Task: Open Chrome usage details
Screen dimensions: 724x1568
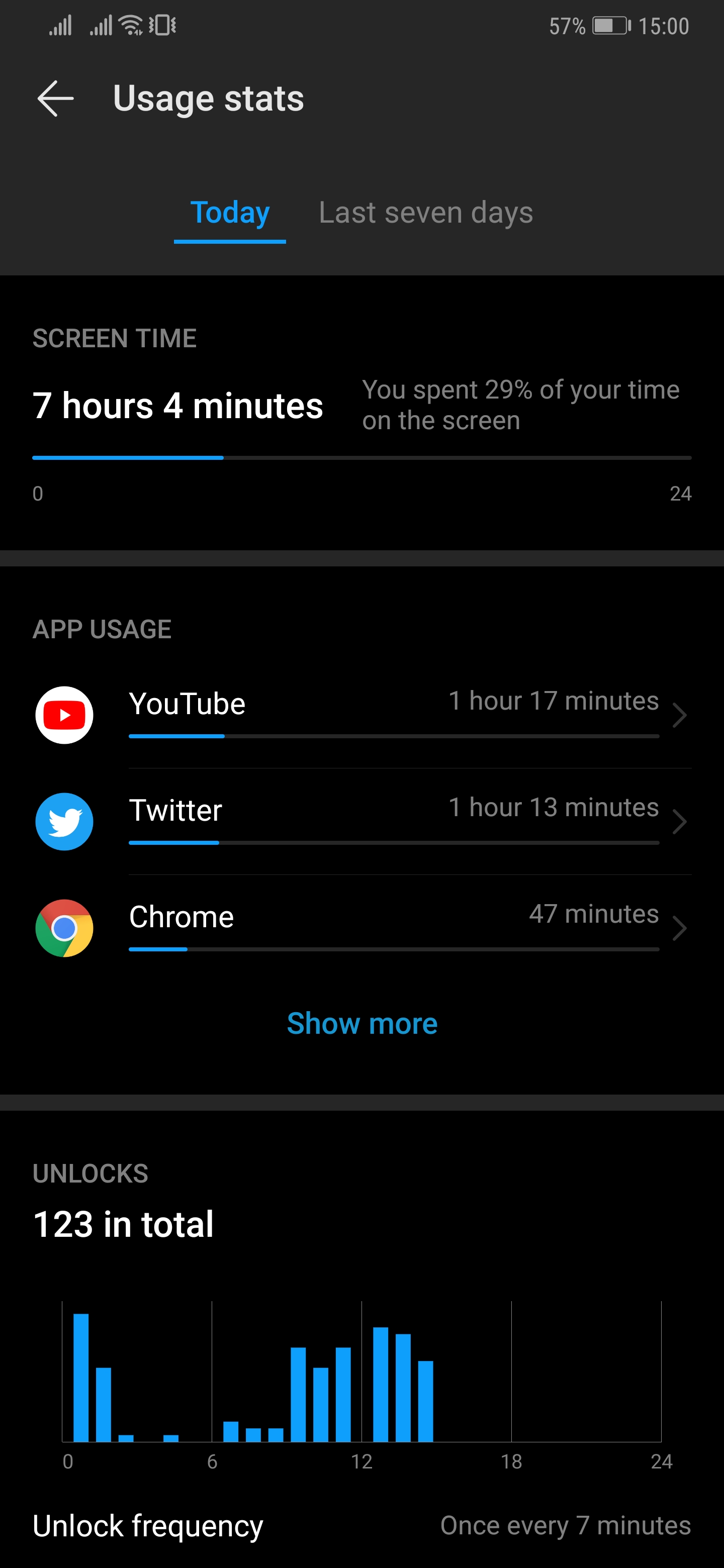Action: coord(361,928)
